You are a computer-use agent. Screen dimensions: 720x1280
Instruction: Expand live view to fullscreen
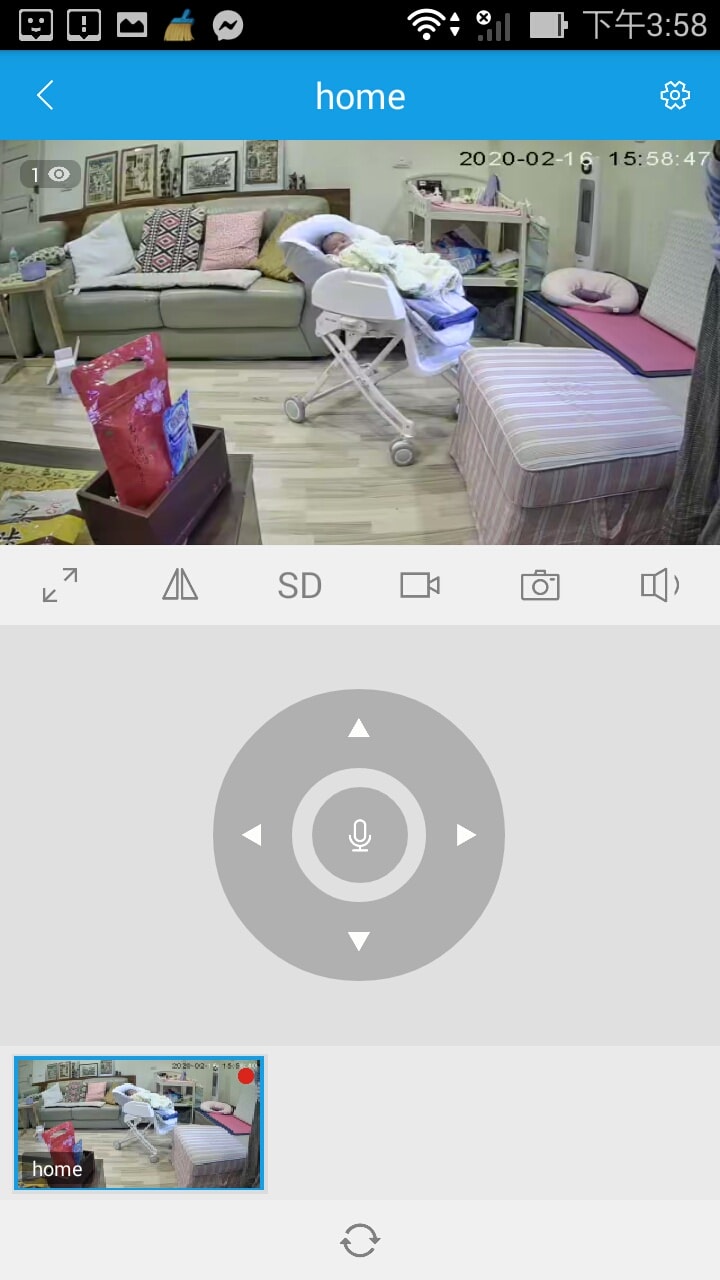coord(60,585)
